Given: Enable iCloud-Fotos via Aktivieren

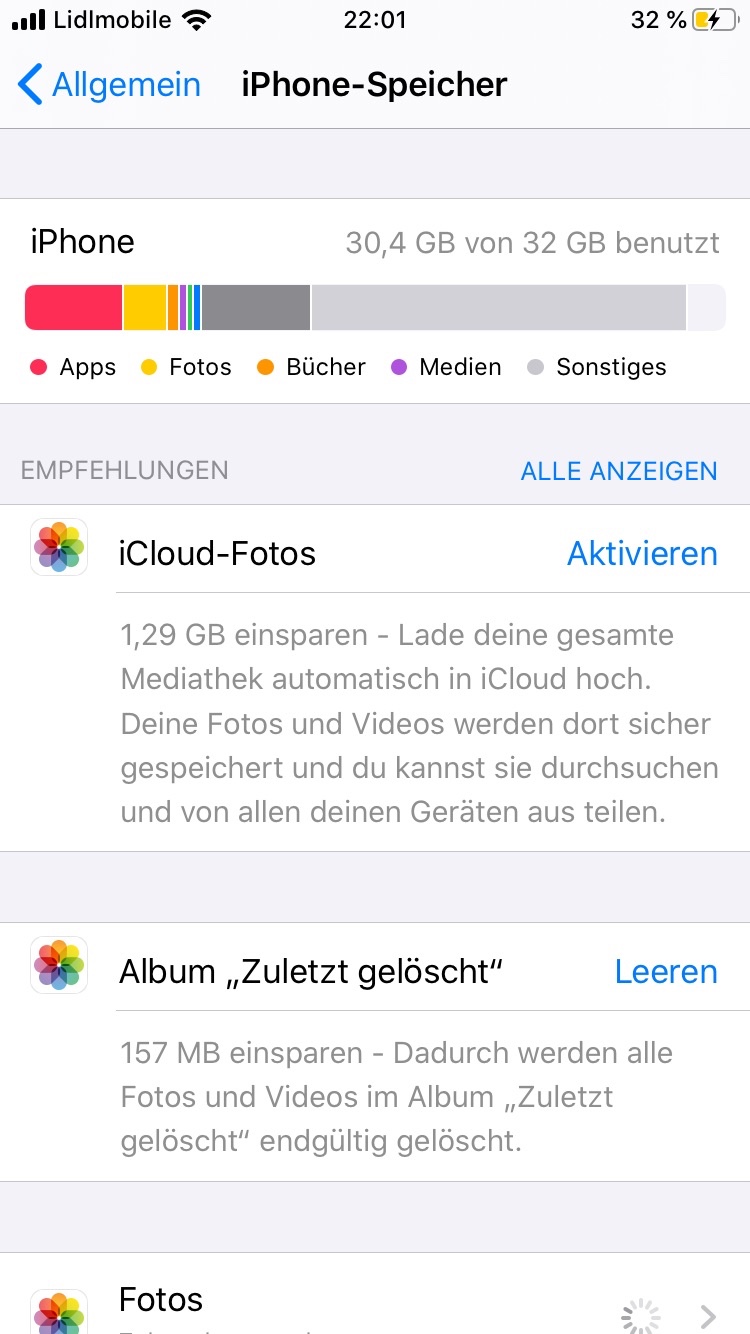Looking at the screenshot, I should click(642, 553).
